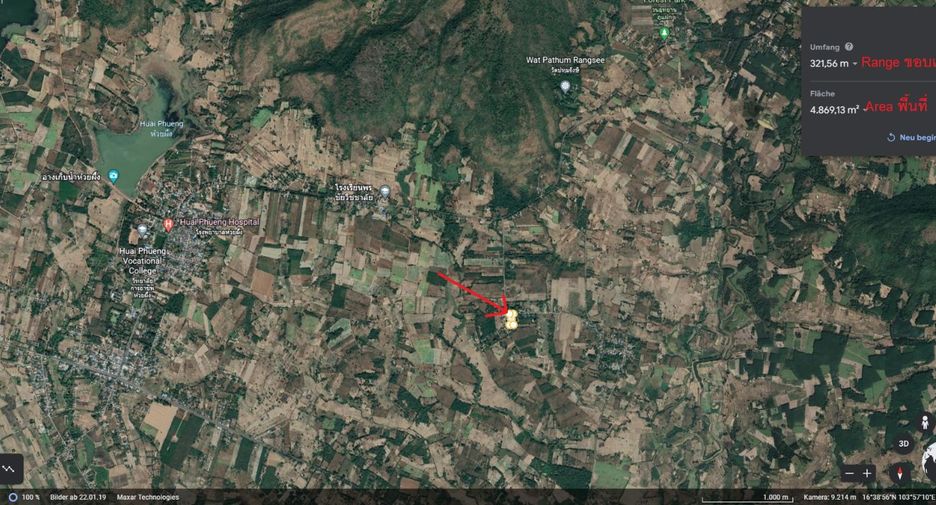936x505 pixels.
Task: Tap the Huai Phueng Vocational College marker
Action: click(142, 230)
